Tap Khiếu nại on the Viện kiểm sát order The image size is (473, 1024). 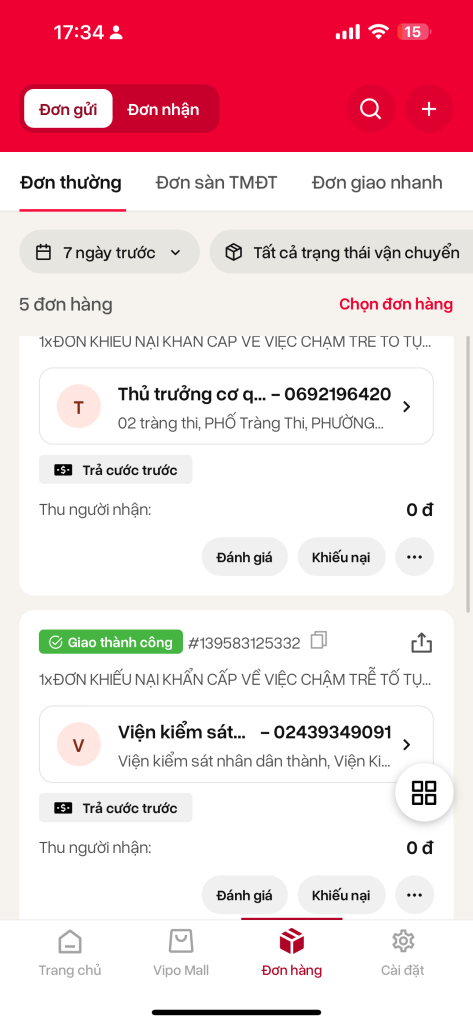point(341,895)
